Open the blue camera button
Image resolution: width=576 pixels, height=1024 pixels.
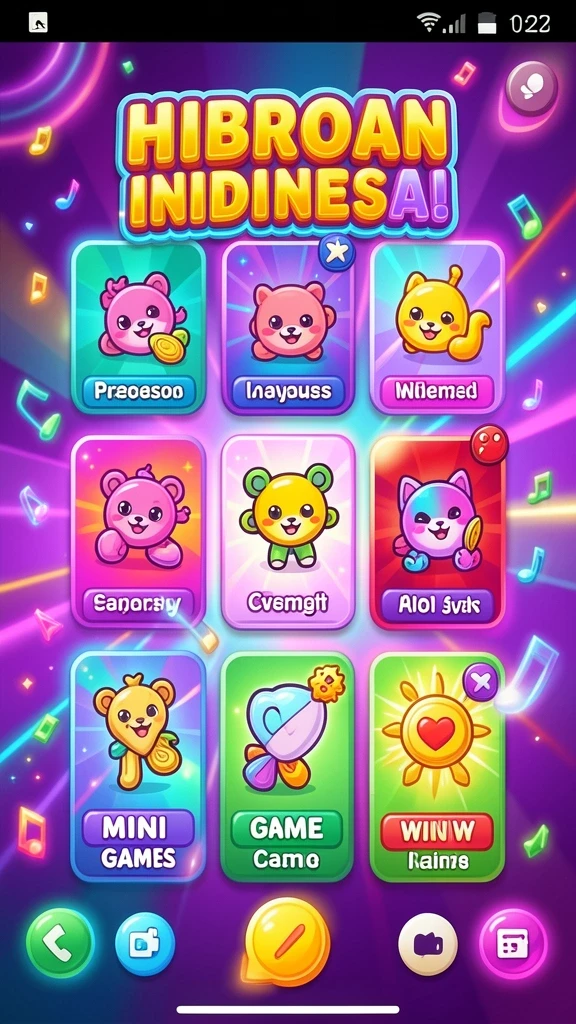click(145, 944)
